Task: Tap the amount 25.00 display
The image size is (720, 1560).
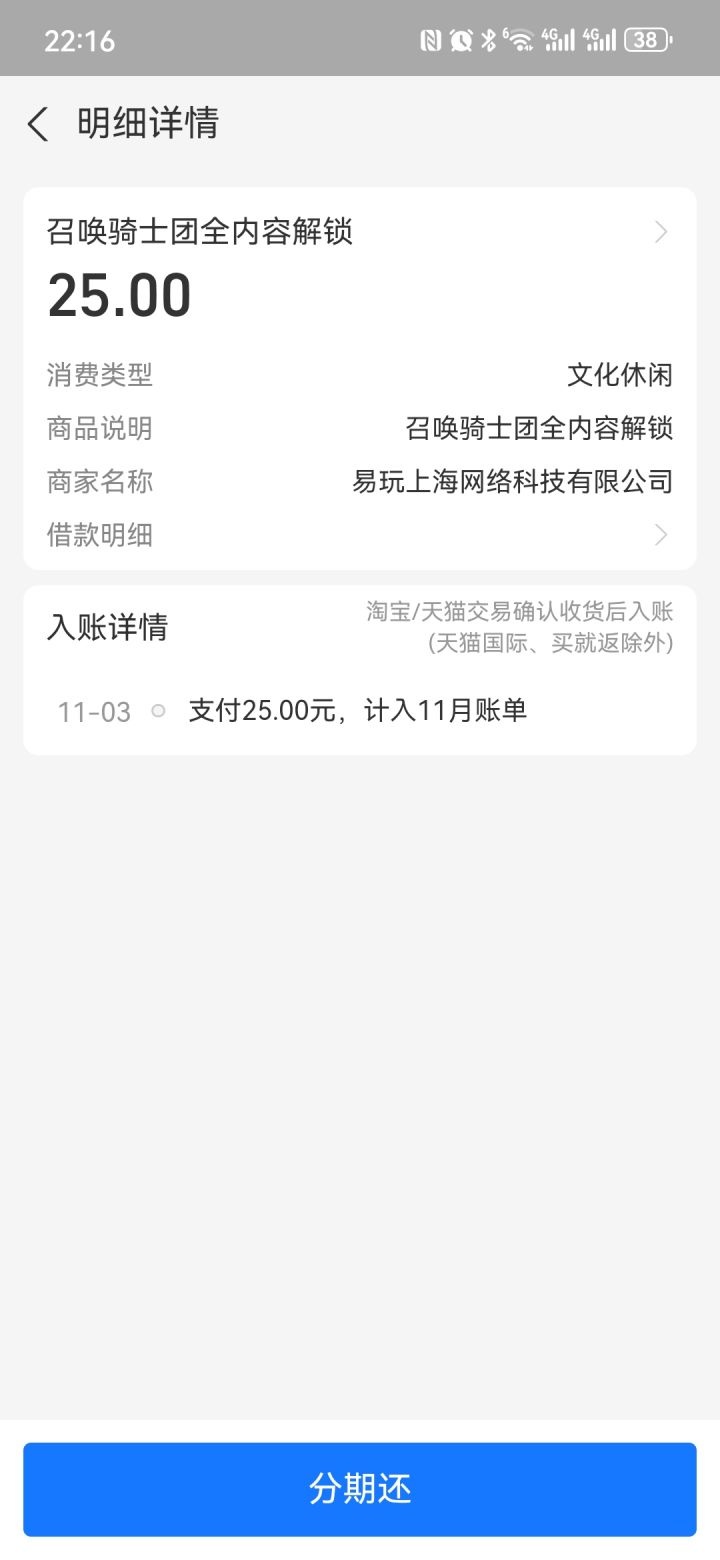Action: (x=120, y=293)
